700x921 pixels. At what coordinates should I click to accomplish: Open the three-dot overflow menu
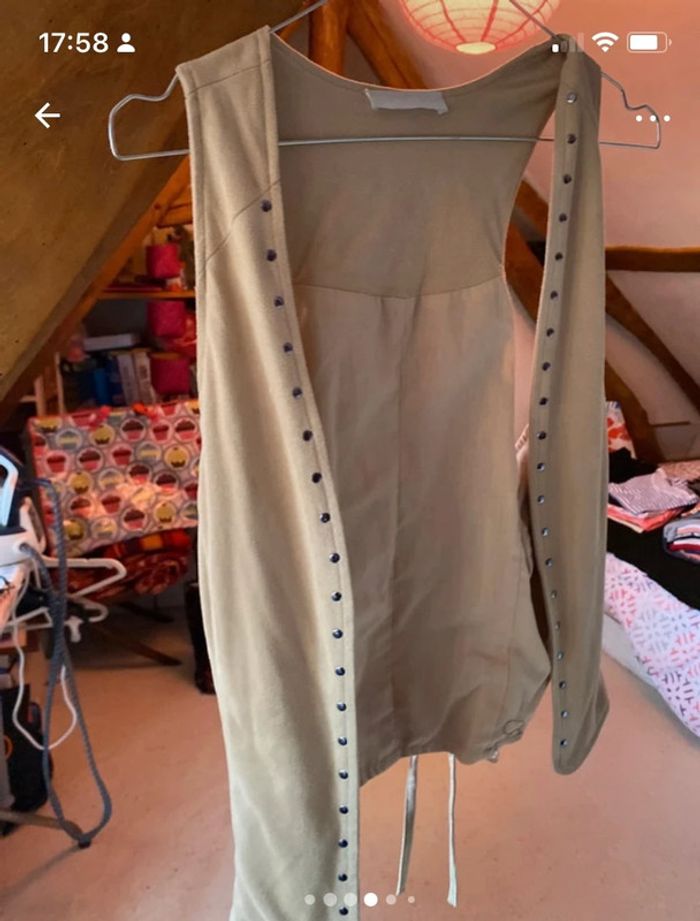point(652,118)
